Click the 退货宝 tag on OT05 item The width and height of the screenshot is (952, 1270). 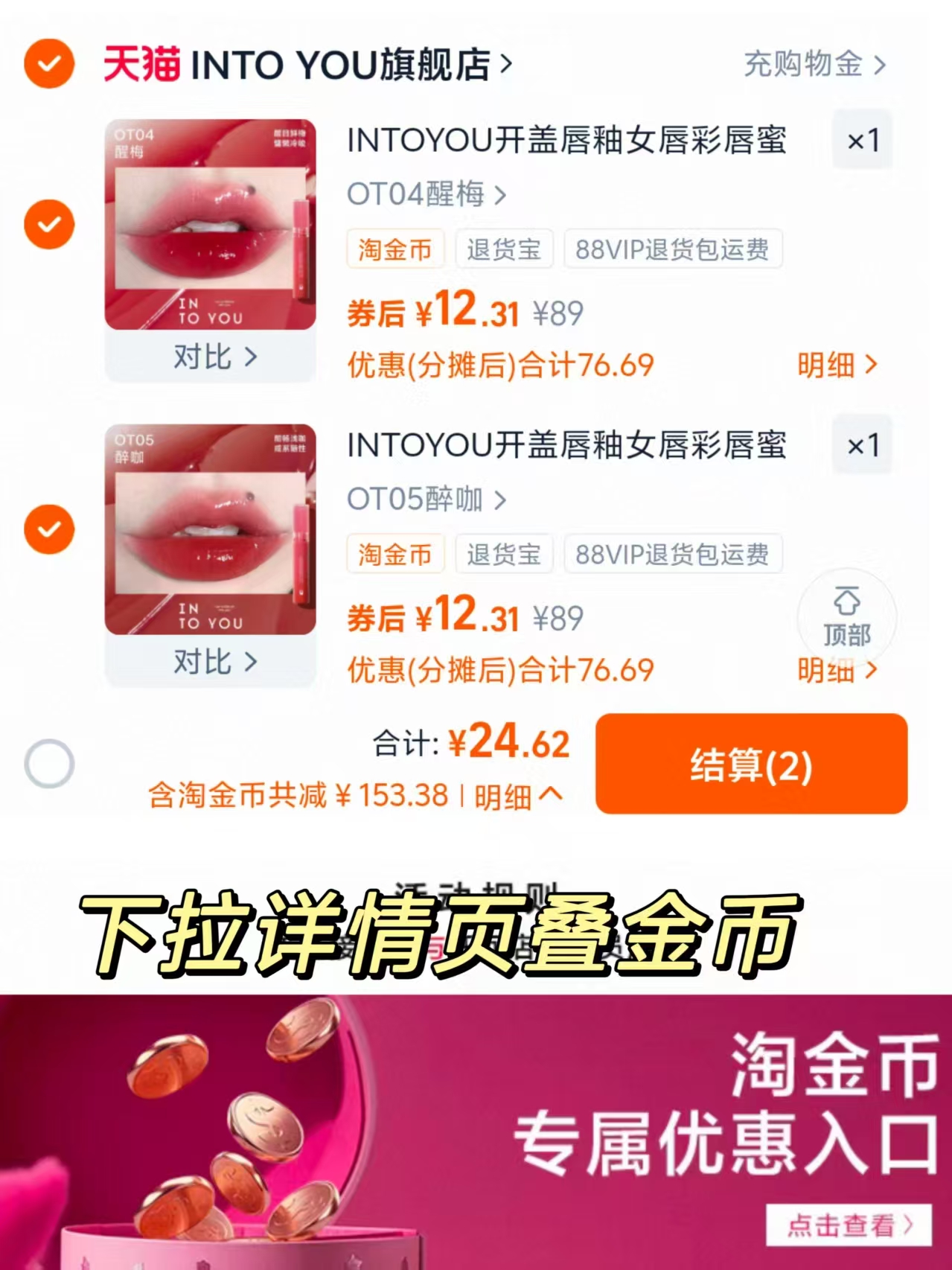pyautogui.click(x=504, y=554)
